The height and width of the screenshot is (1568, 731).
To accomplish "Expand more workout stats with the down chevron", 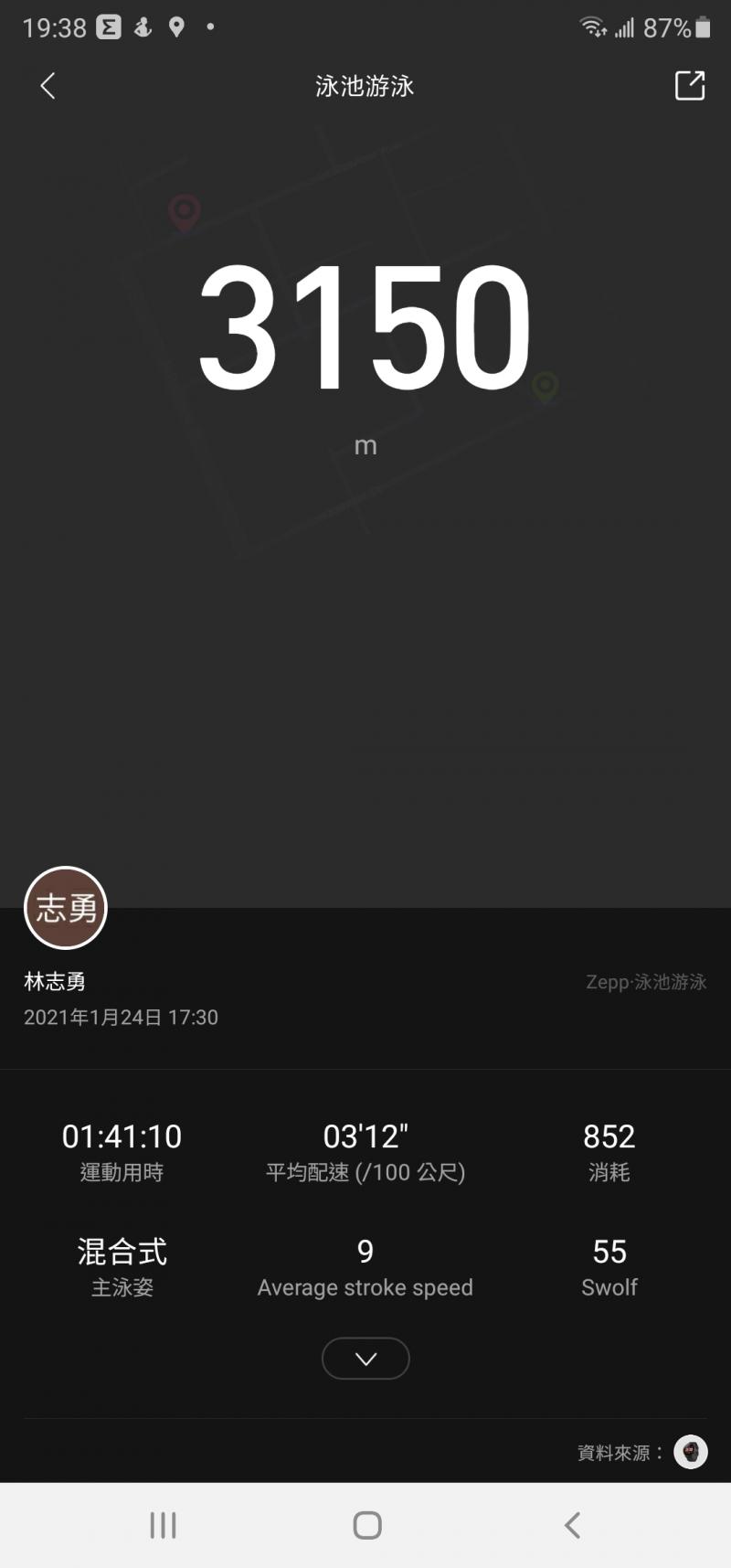I will [365, 1359].
